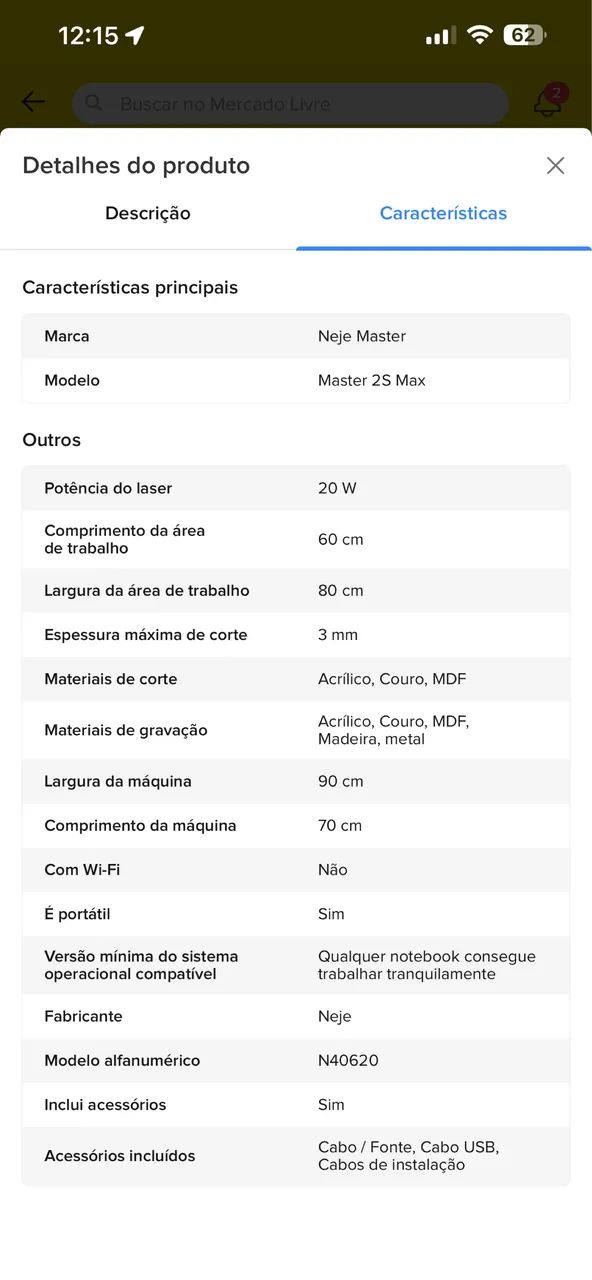Viewport: 592px width, 1280px height.
Task: Go back with the arrow icon
Action: (33, 102)
